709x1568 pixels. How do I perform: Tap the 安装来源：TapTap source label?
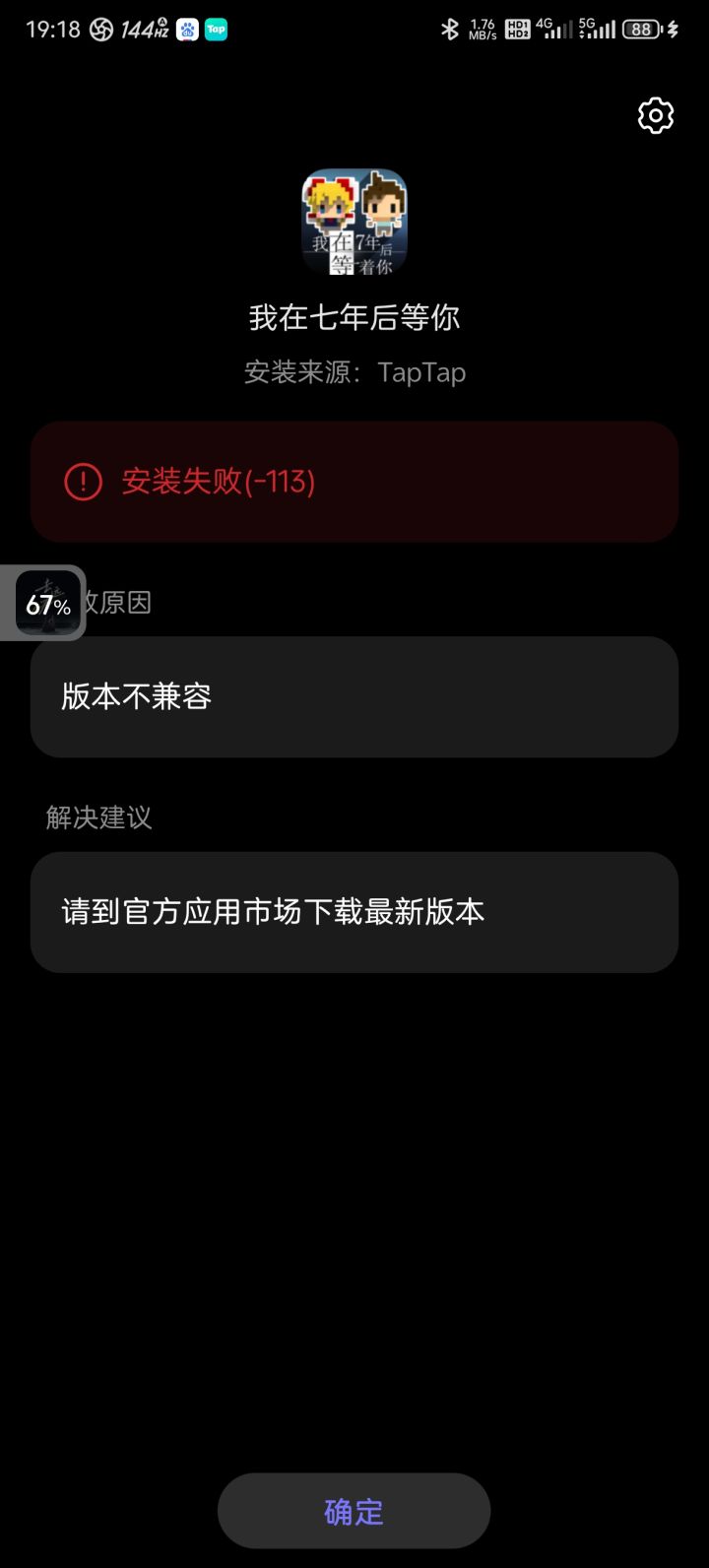354,372
